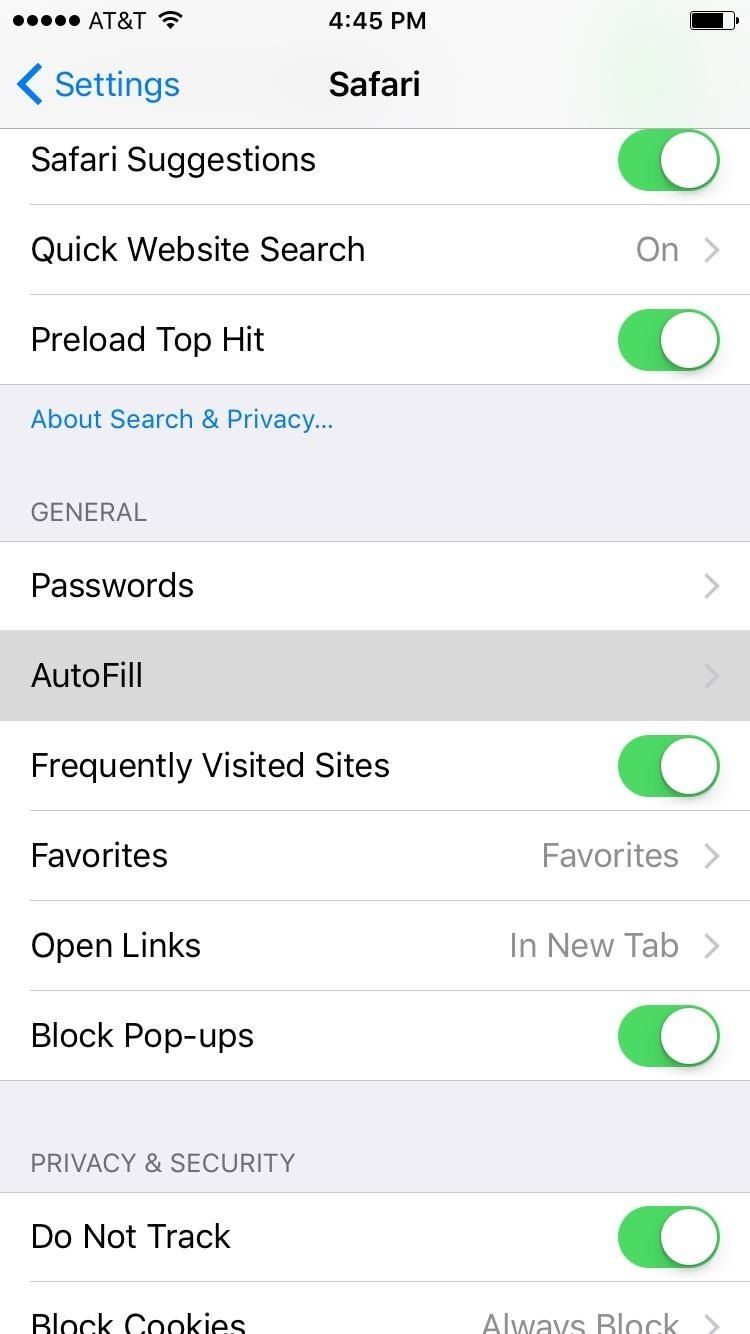Open the Passwords row
Viewport: 750px width, 1334px height.
coord(375,586)
